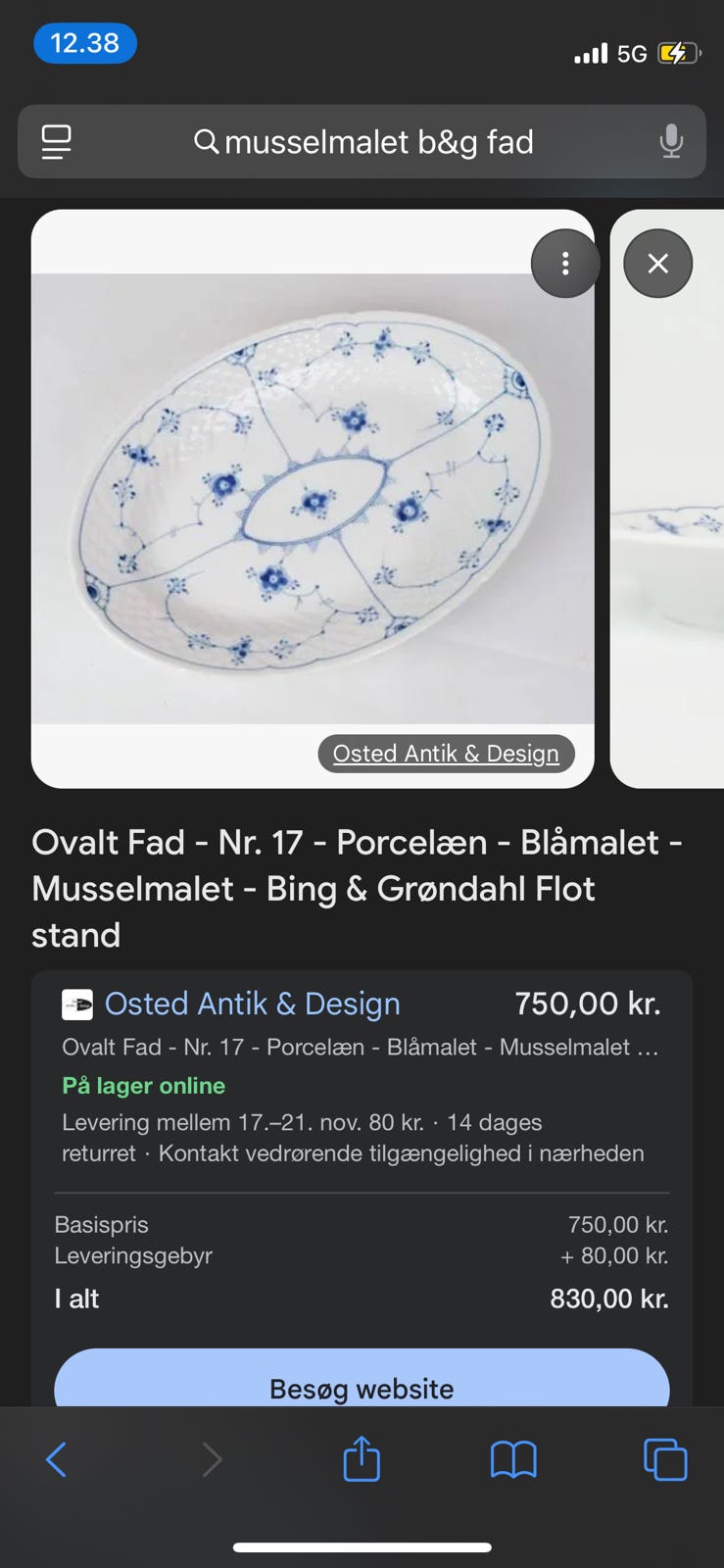Tap the Osted Antik & Design store logo
The image size is (724, 1568).
point(77,1004)
